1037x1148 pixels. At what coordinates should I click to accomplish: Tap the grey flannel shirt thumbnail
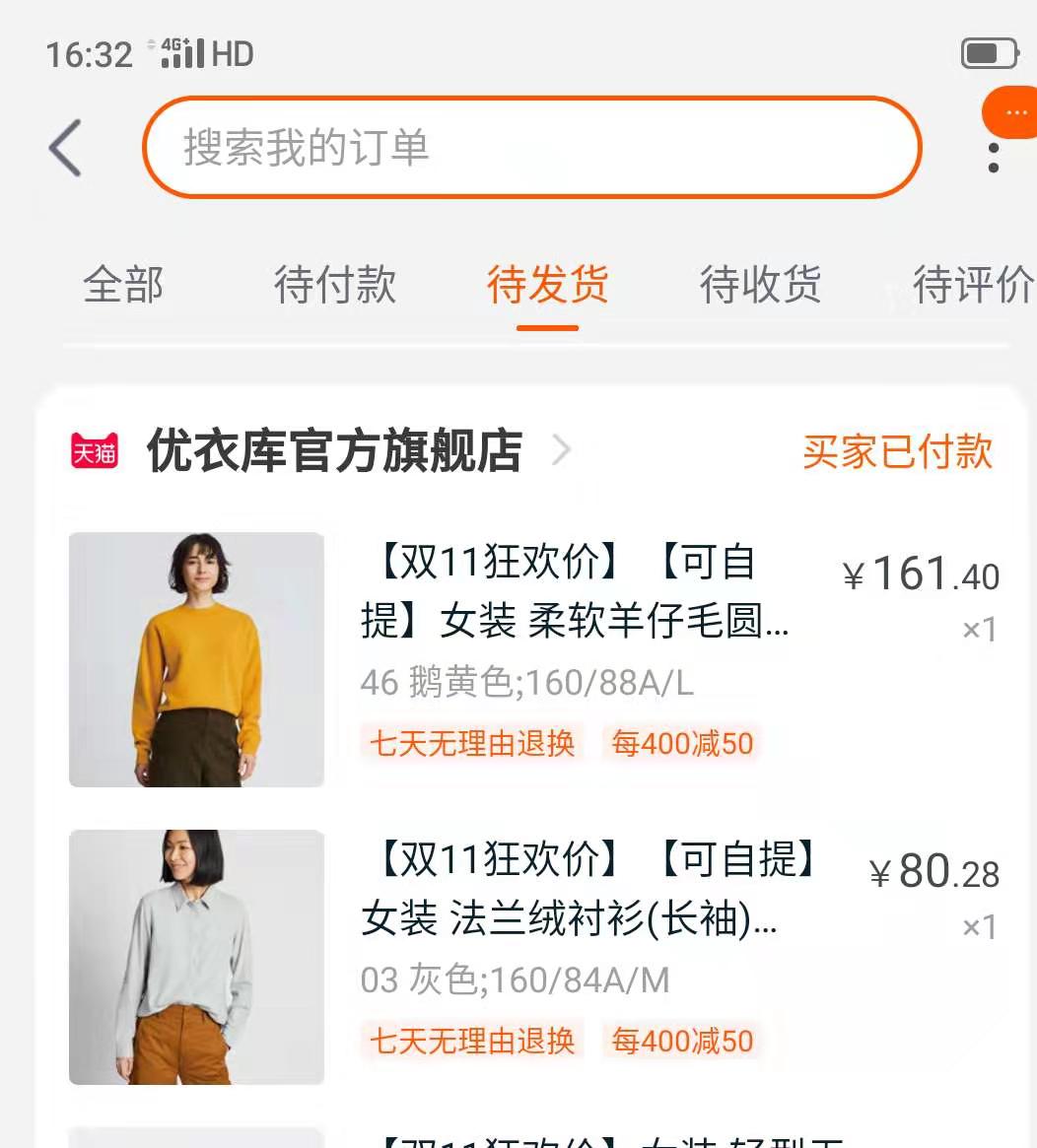point(195,957)
